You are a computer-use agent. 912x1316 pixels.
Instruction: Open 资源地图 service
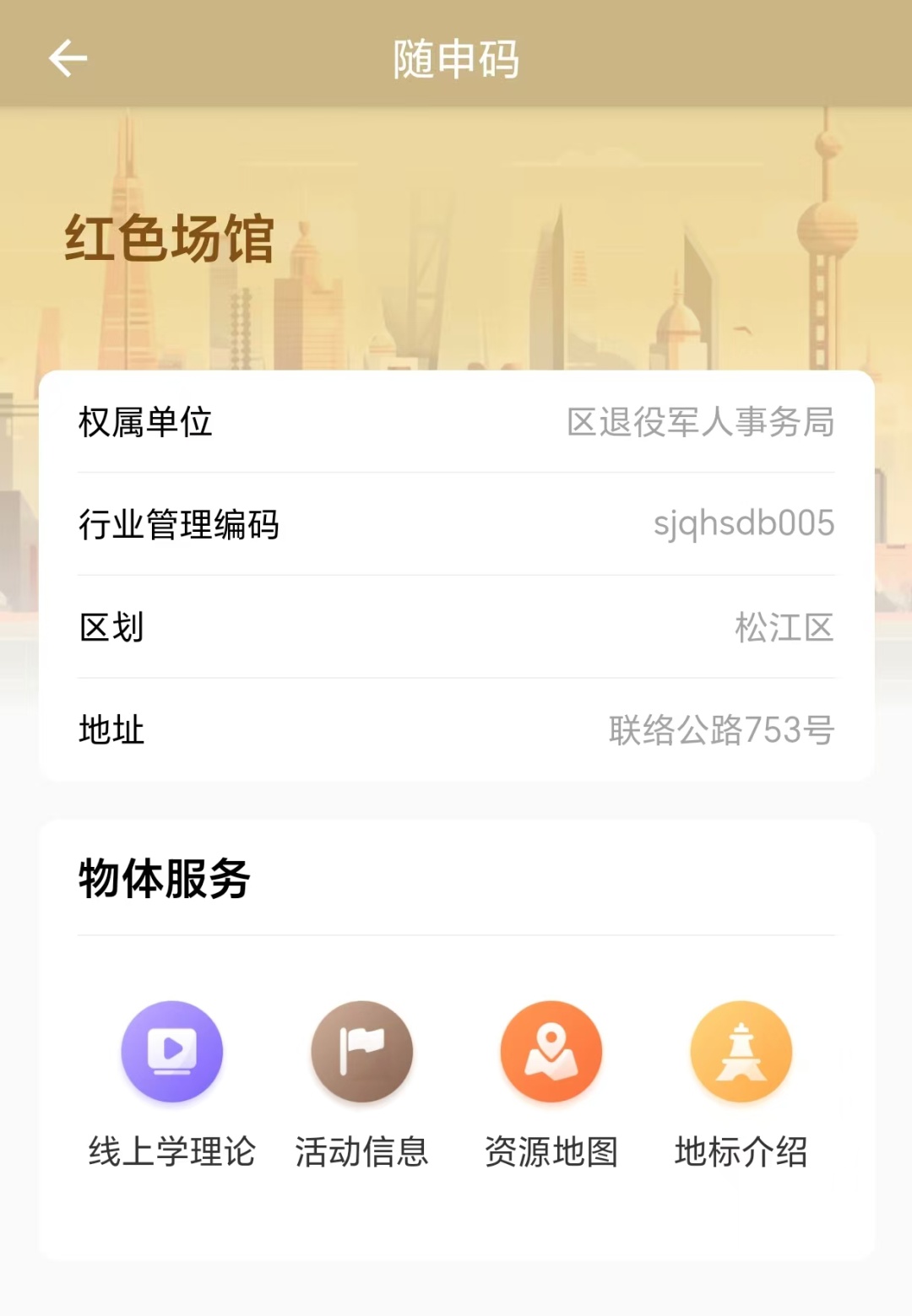coord(551,1052)
